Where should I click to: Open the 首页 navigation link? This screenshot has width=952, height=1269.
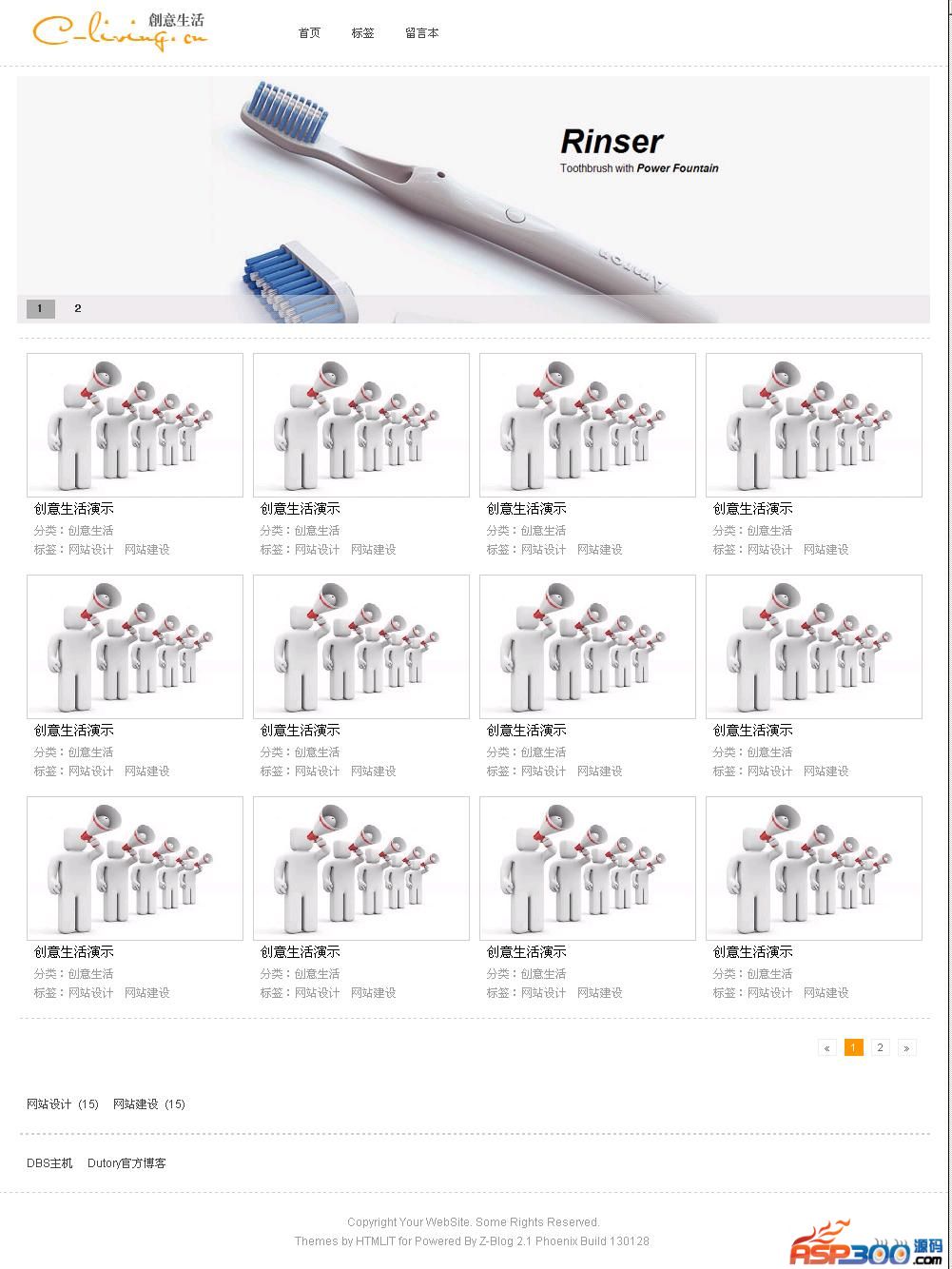click(x=309, y=33)
